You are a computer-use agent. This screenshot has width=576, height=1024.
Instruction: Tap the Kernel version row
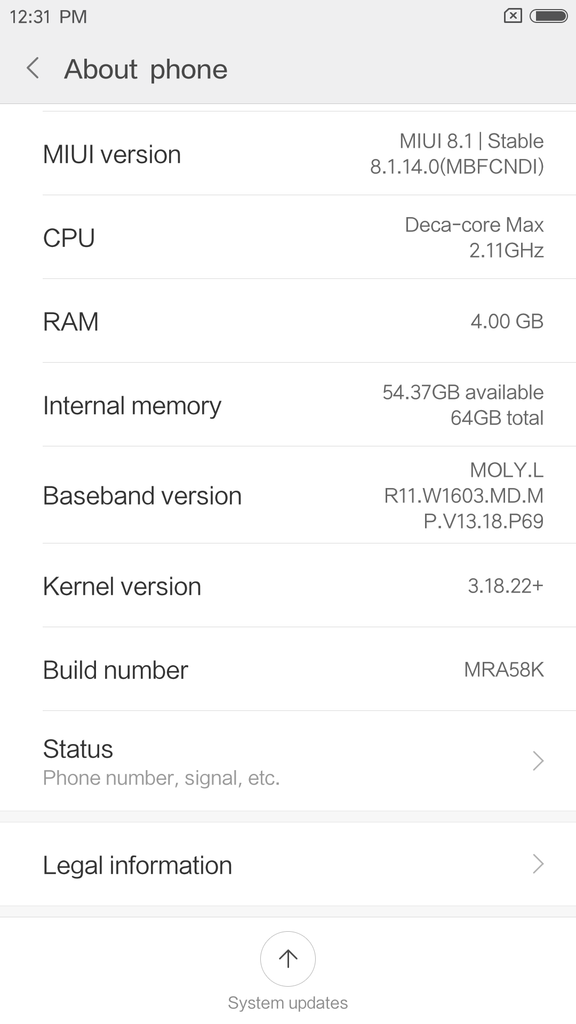point(288,585)
